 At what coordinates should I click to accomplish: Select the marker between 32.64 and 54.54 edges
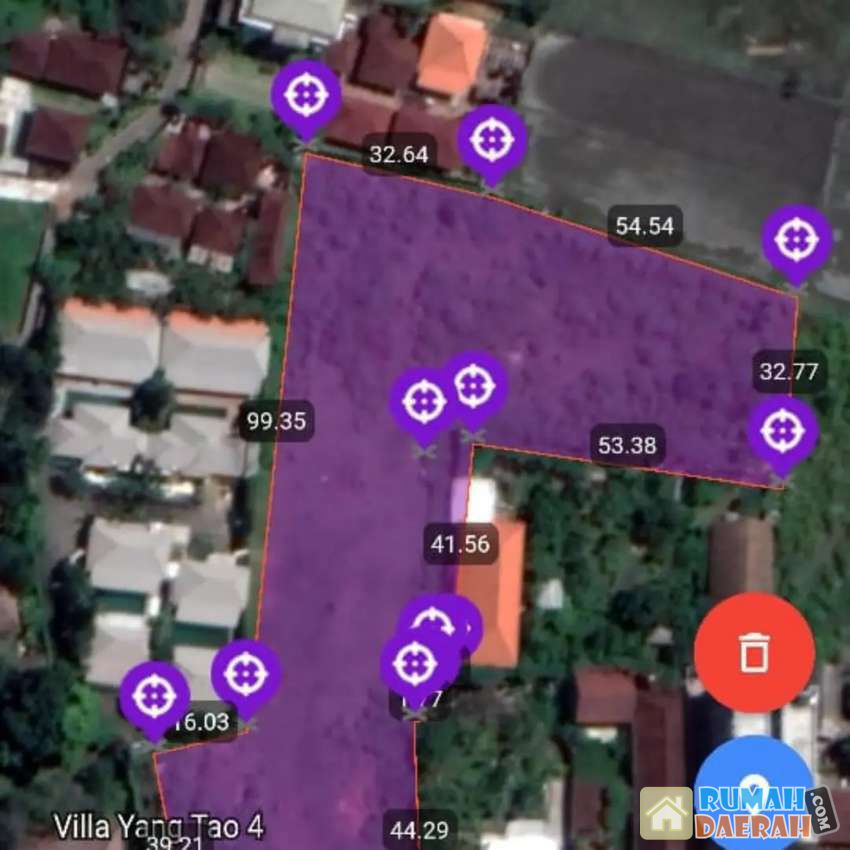tap(492, 140)
